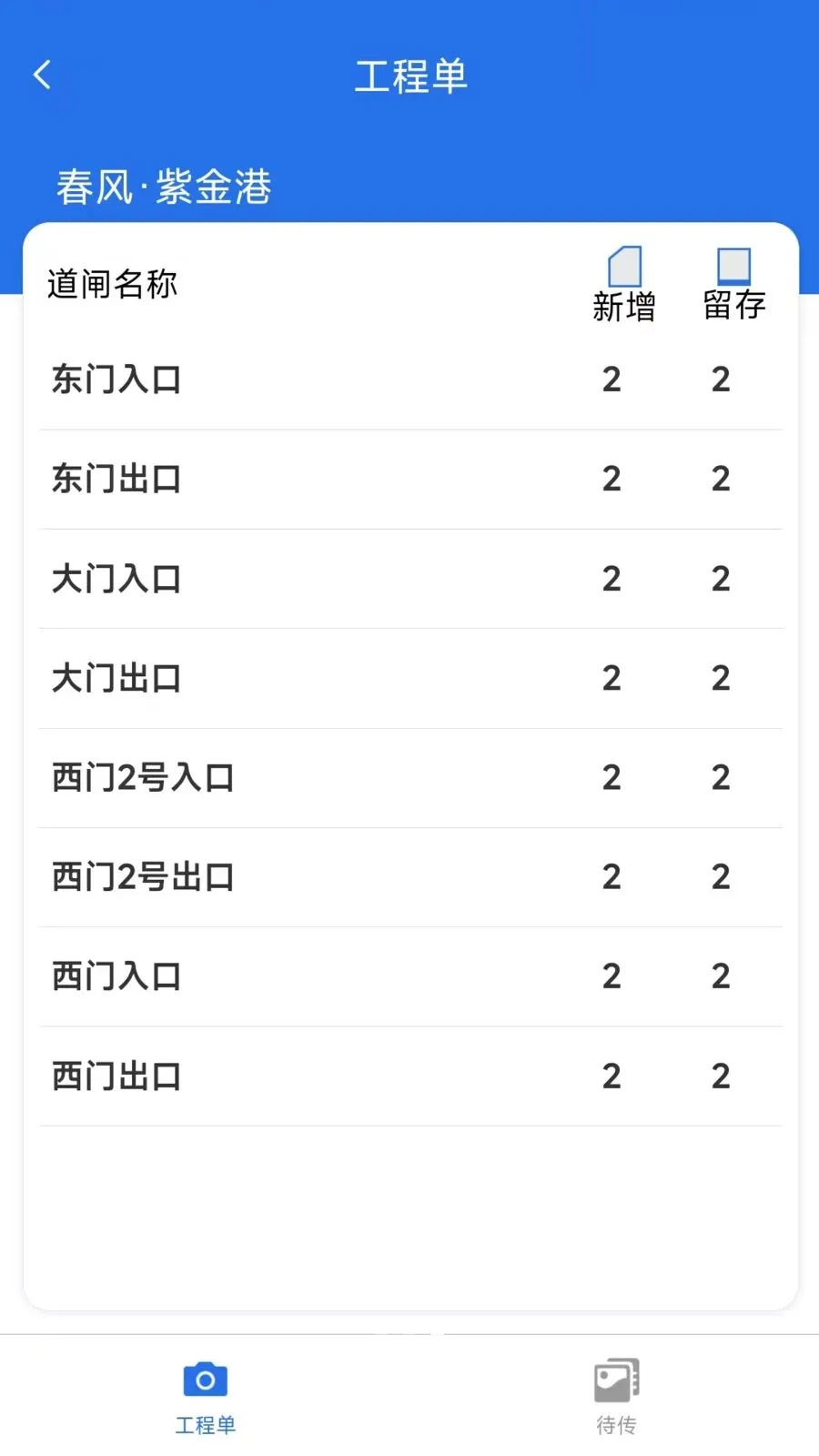
Task: Open the 东门入口 gate row
Action: pos(410,379)
